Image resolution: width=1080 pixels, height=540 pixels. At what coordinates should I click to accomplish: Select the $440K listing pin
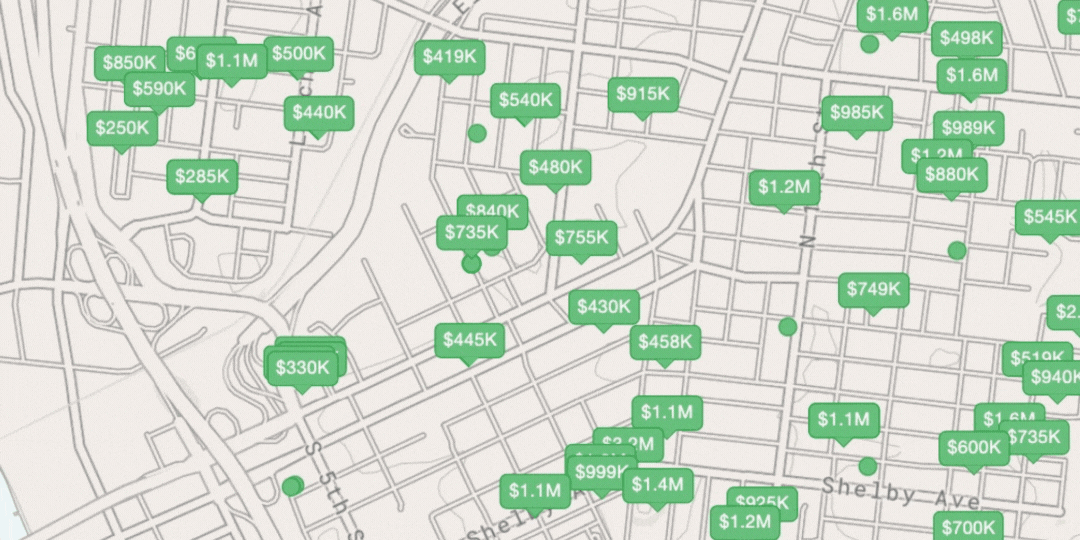tap(319, 113)
